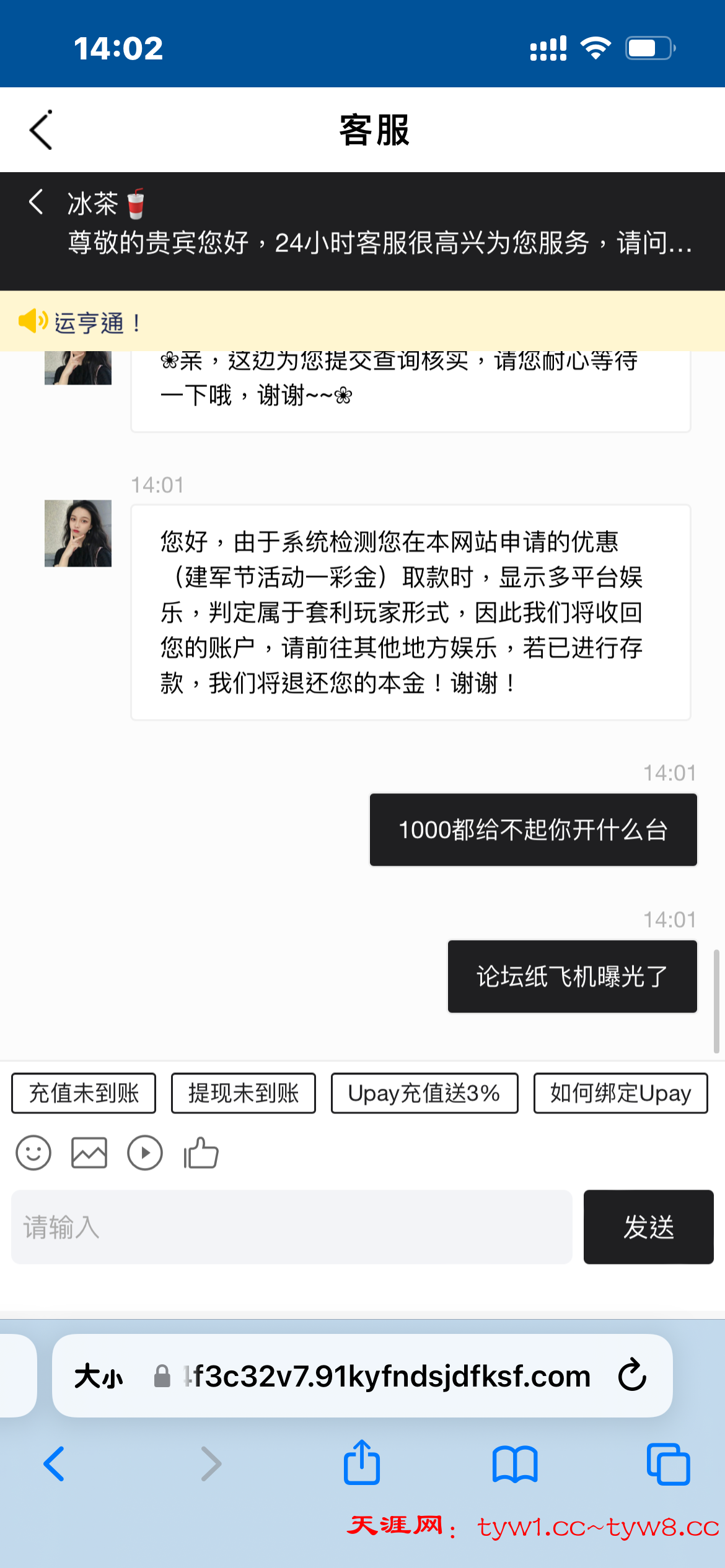Tap the back arrow beside 冰茶

(36, 203)
